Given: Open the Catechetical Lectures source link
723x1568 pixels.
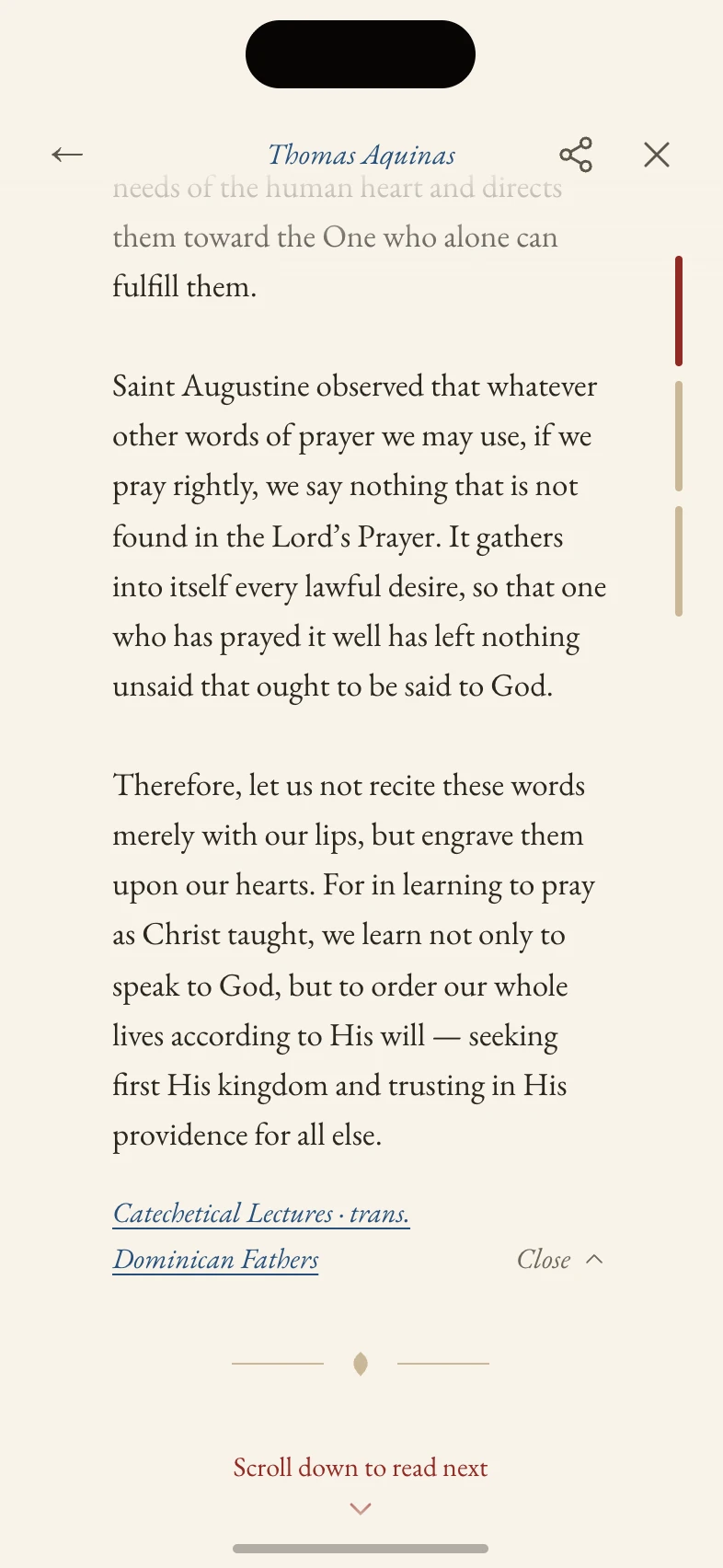Looking at the screenshot, I should point(261,1236).
